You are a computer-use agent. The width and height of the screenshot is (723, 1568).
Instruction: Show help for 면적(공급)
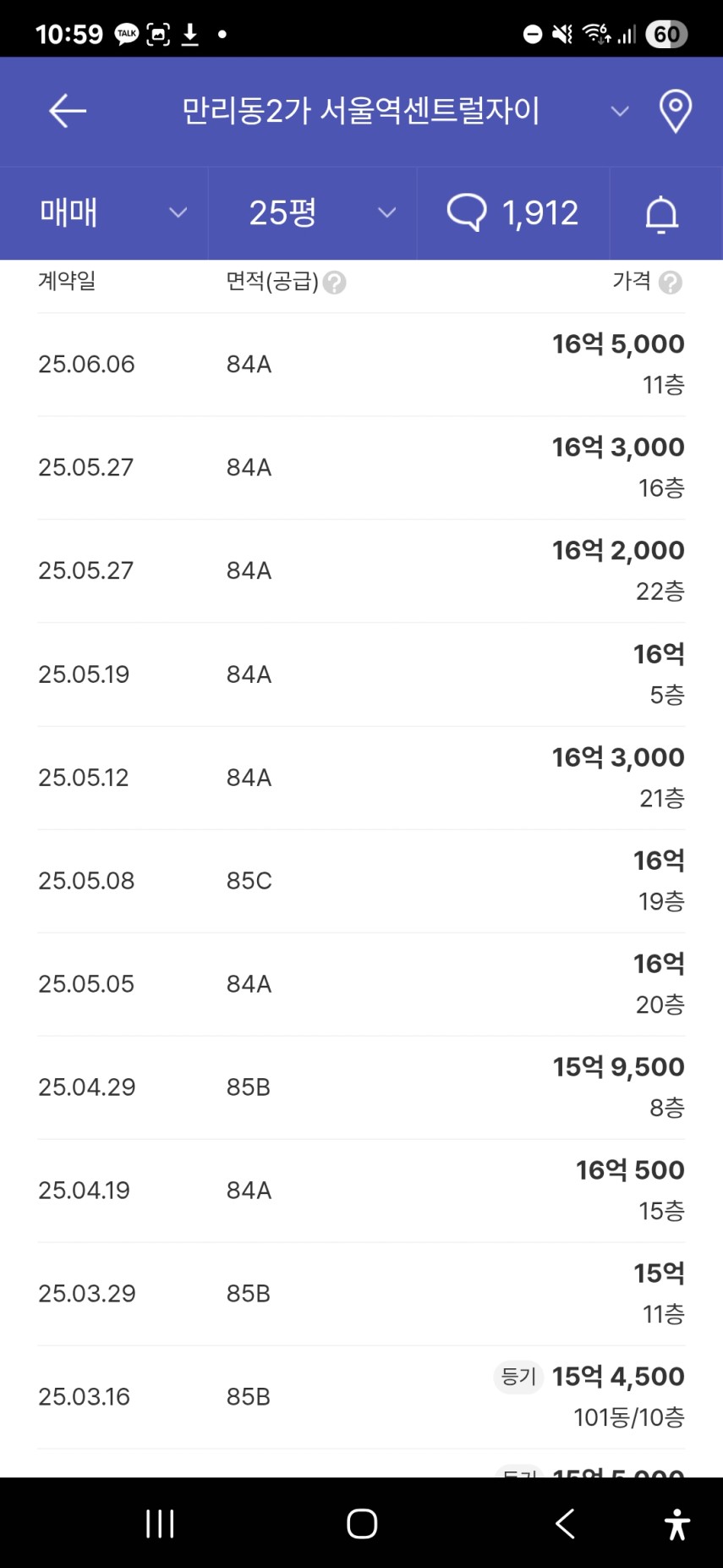coord(335,283)
